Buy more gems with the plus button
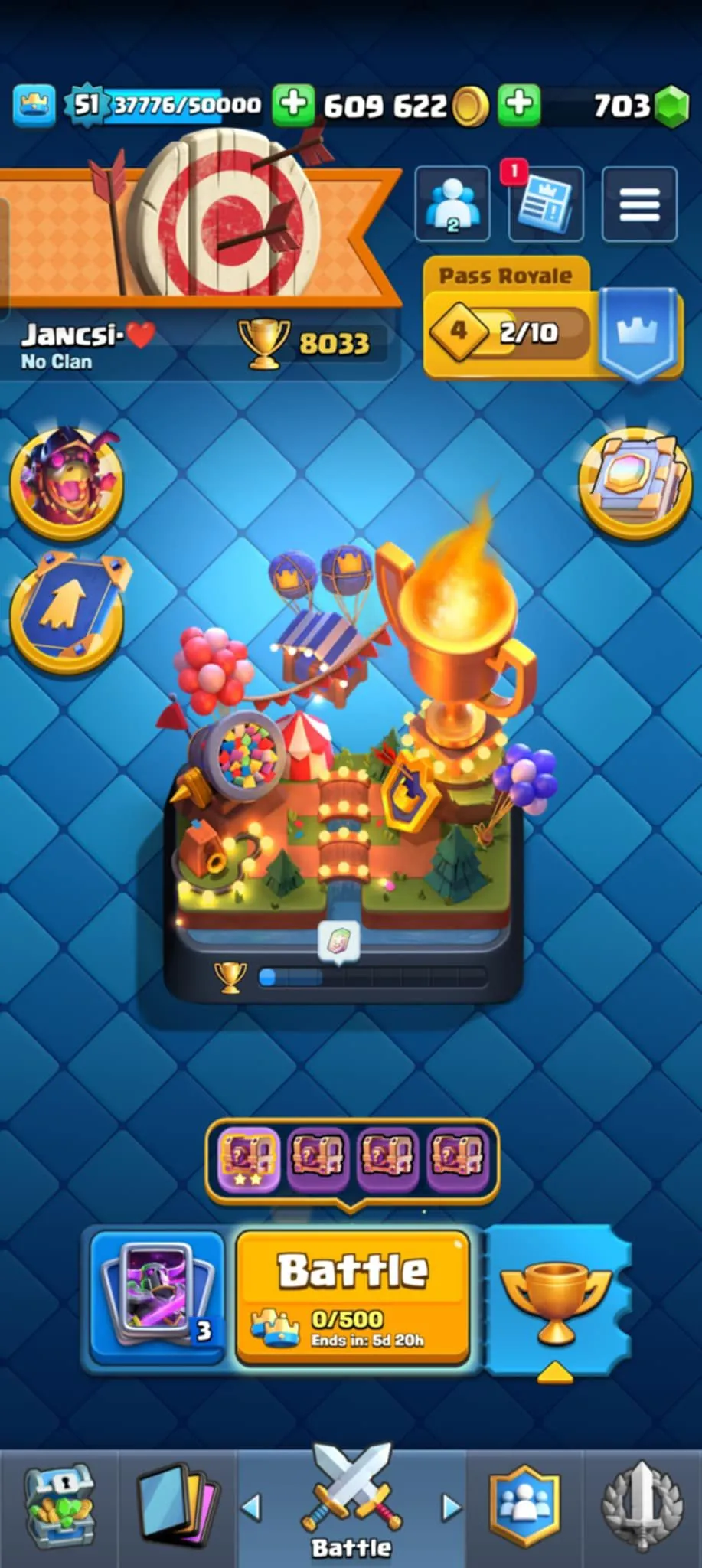The height and width of the screenshot is (1568, 702). 519,104
